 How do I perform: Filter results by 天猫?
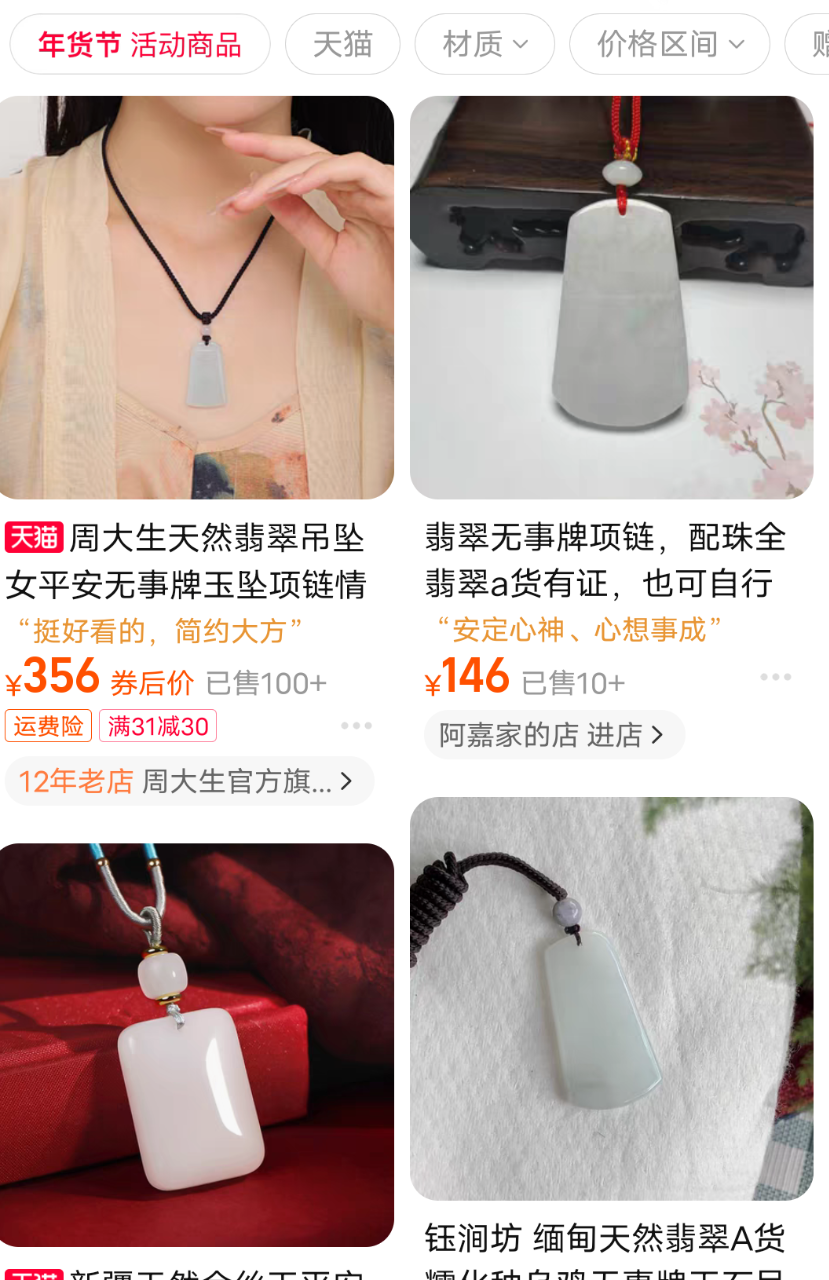coord(342,44)
